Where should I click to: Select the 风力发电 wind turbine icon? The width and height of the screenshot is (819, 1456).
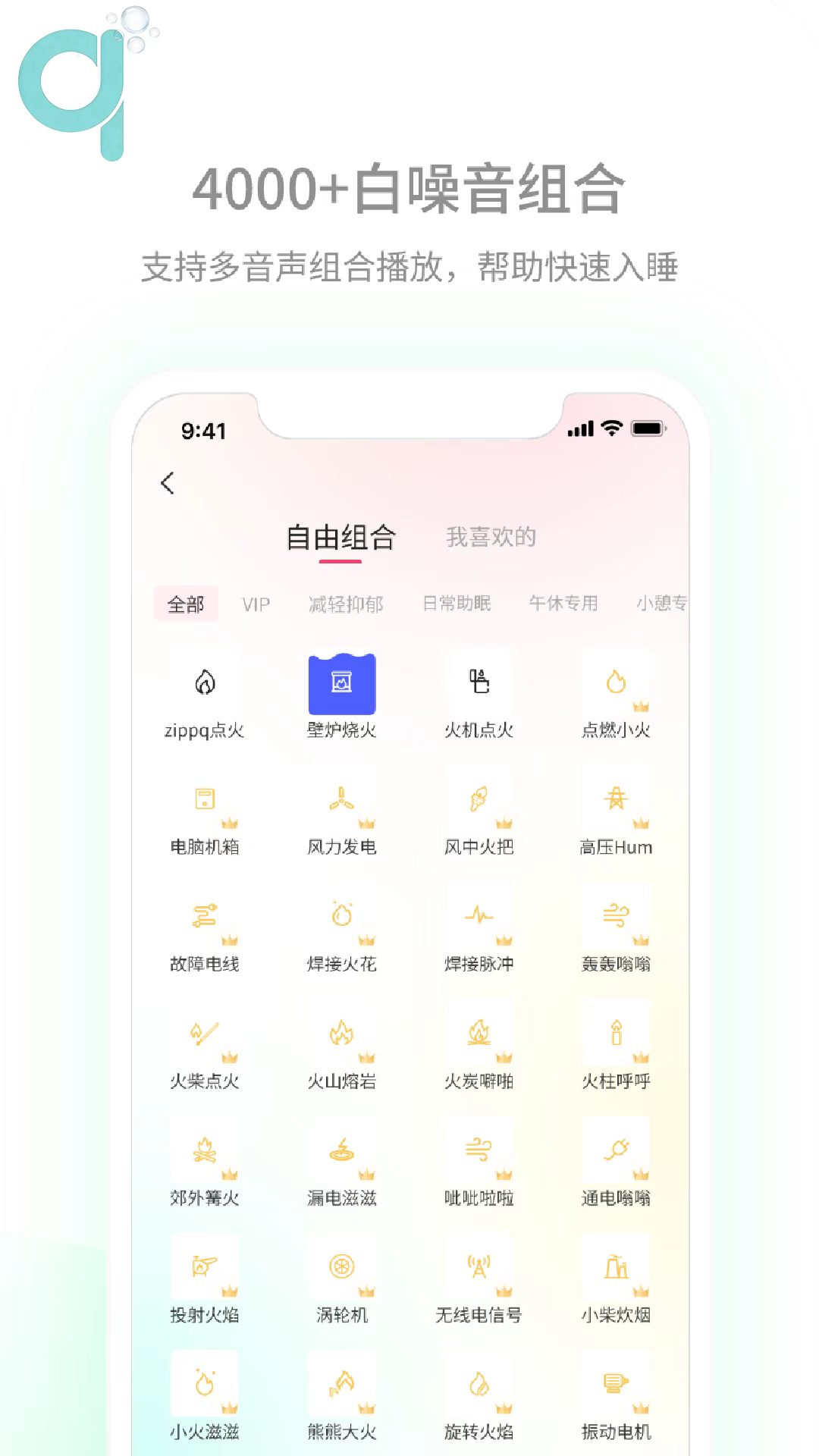341,800
